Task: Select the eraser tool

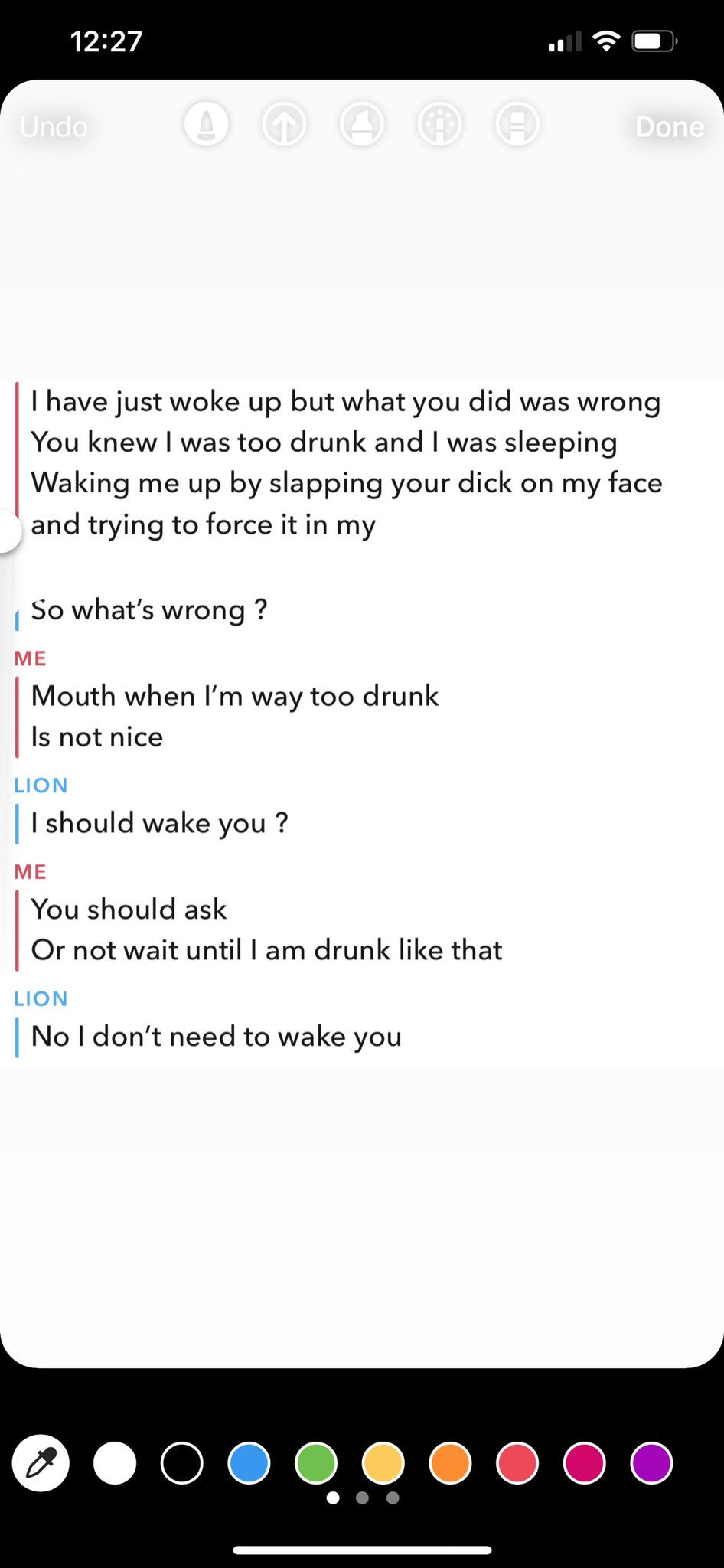Action: point(517,124)
